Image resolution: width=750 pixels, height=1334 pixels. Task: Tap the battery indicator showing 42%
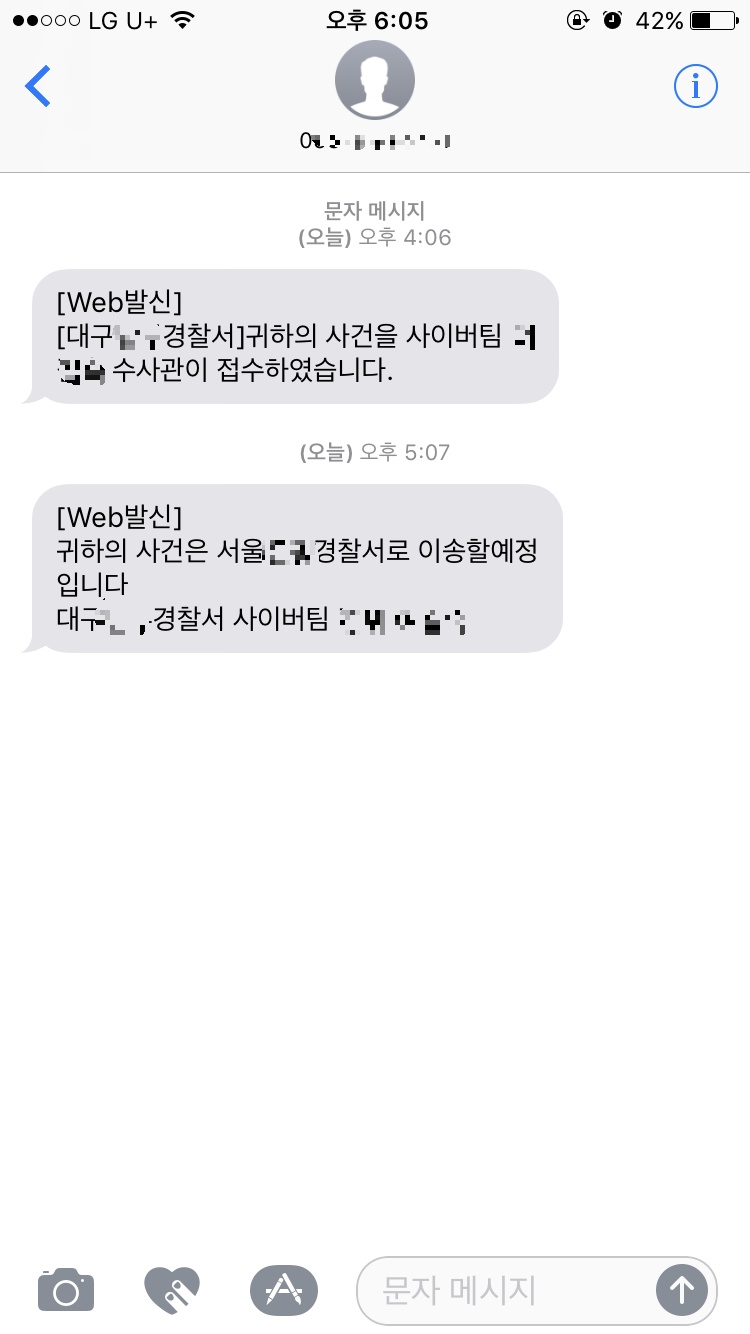pos(685,18)
